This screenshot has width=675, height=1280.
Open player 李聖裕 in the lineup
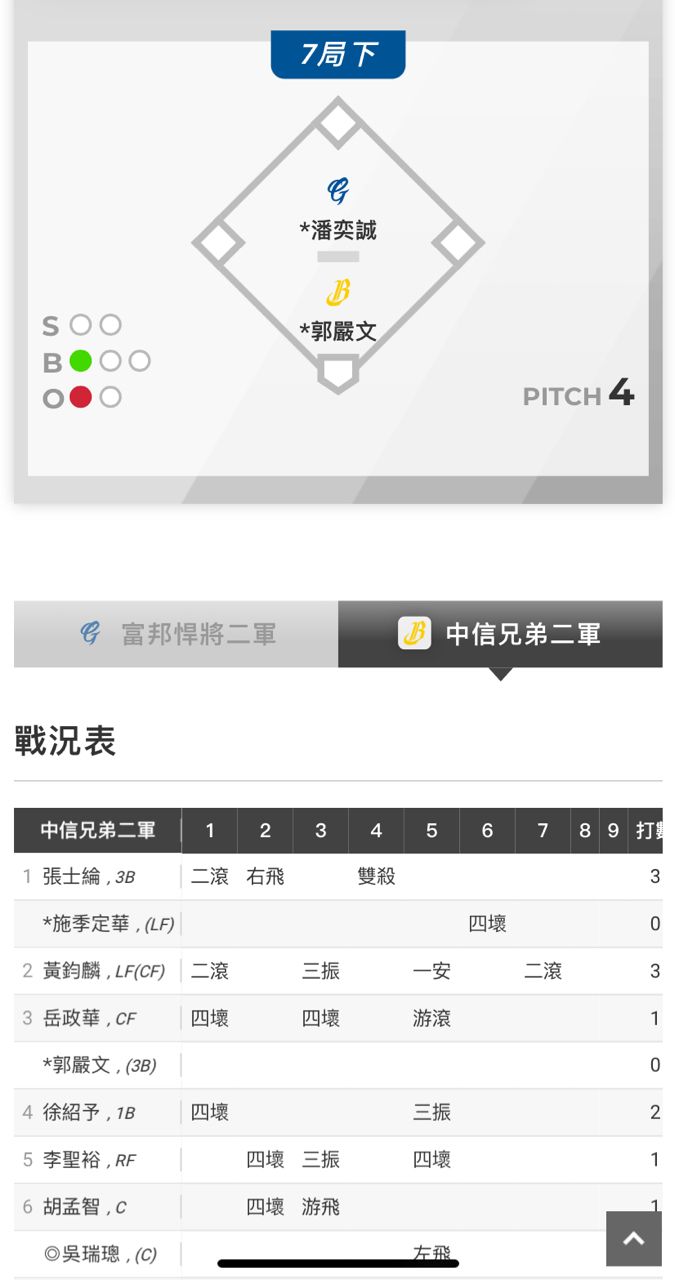[x=72, y=1160]
